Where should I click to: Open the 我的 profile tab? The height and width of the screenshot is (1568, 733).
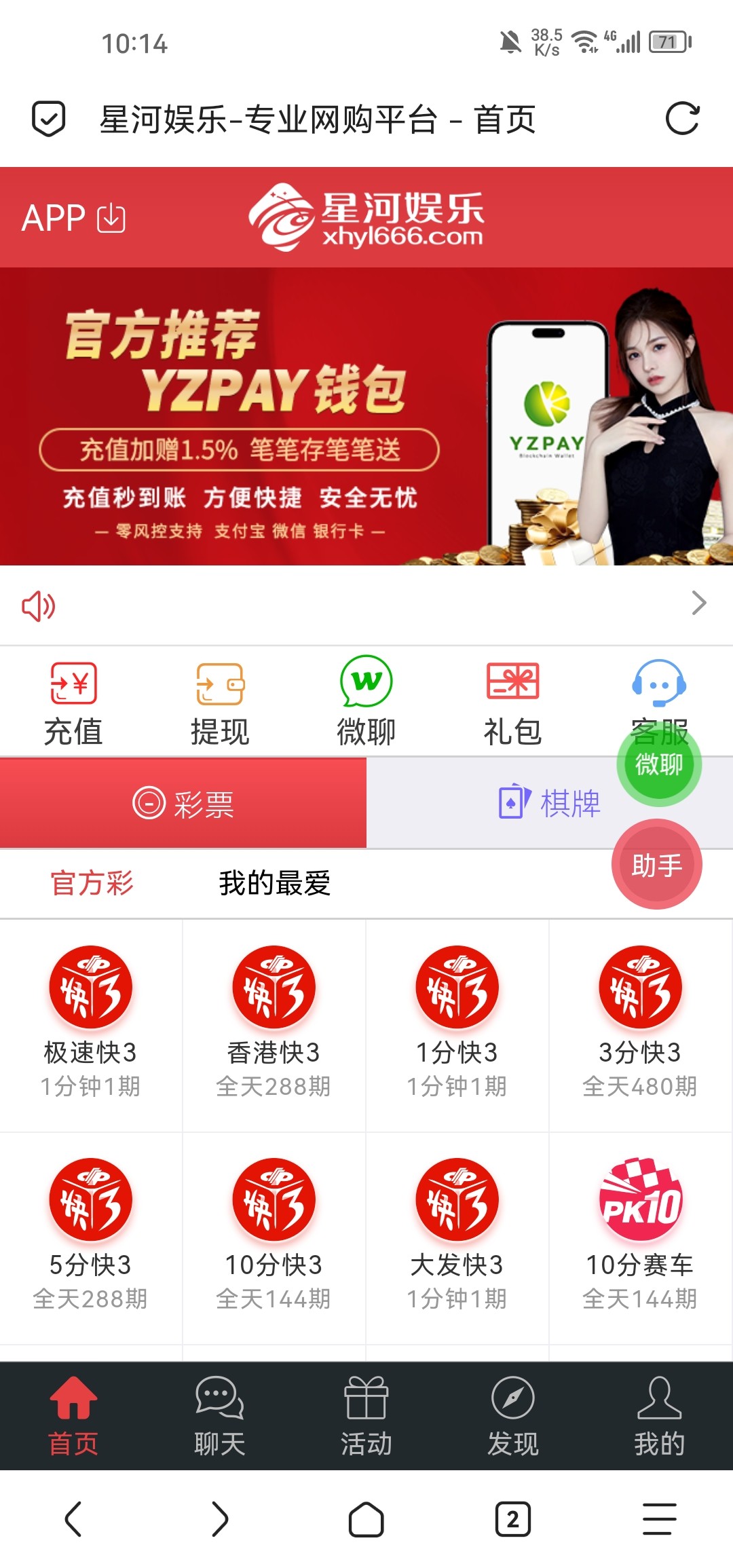tap(659, 1416)
